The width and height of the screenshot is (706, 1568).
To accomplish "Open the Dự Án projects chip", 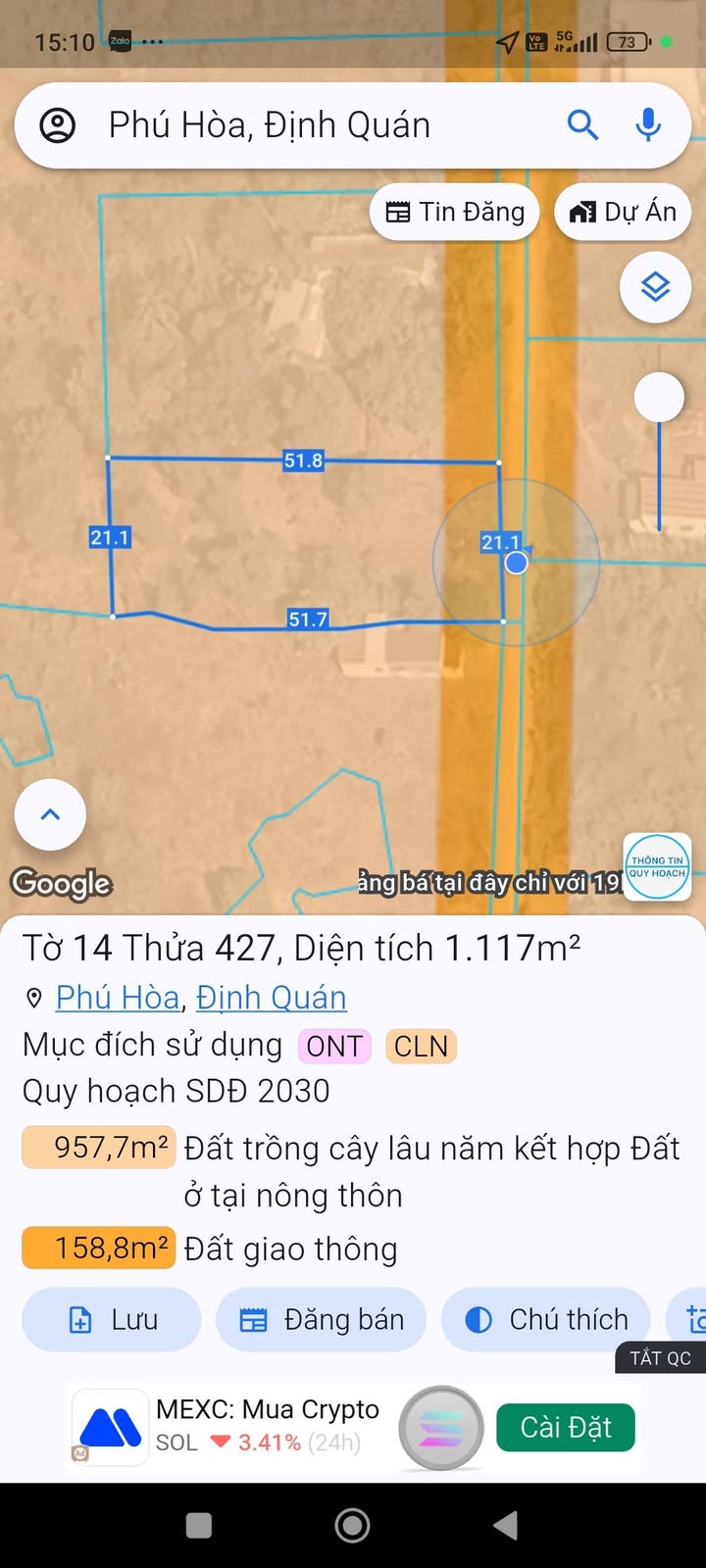I will pos(623,212).
